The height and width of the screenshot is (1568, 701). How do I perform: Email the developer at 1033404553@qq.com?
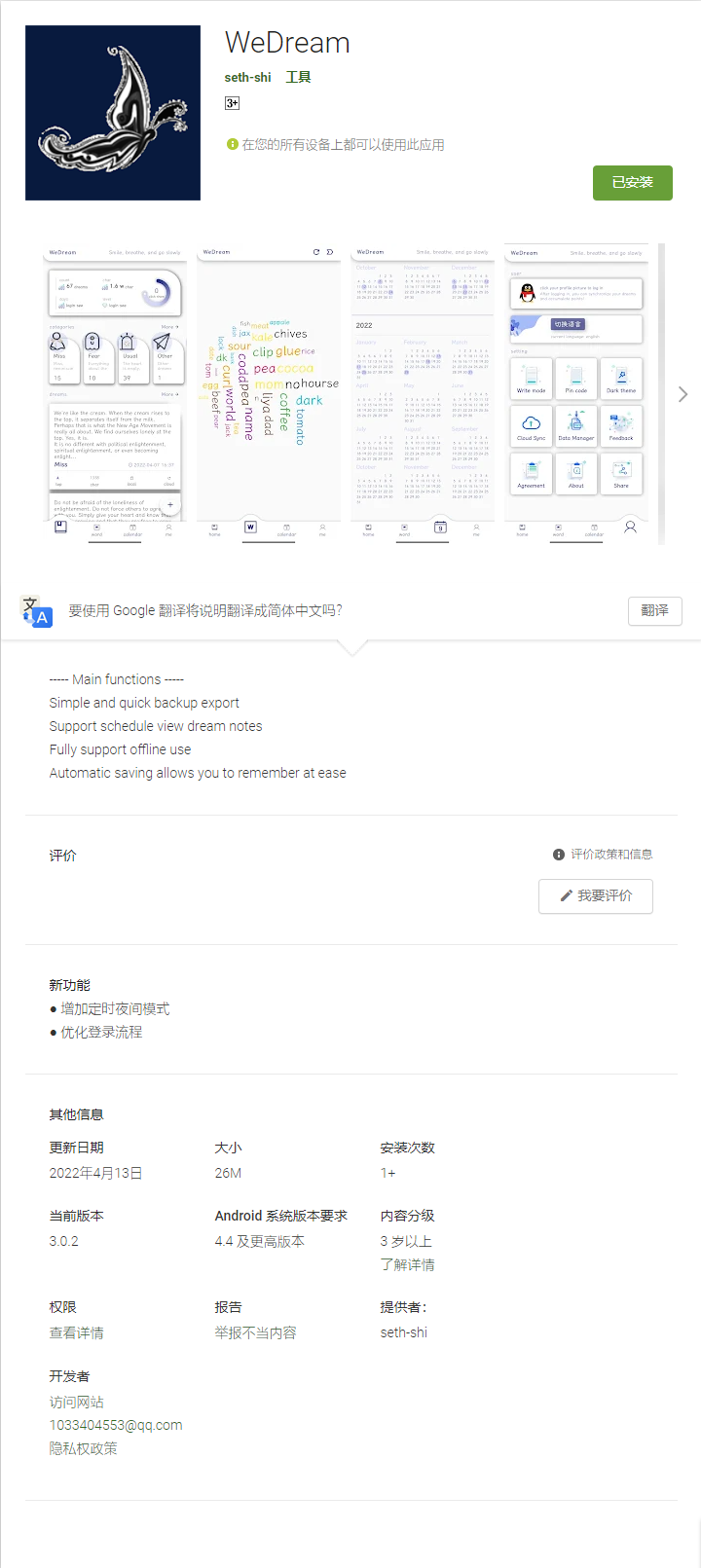click(x=116, y=1425)
